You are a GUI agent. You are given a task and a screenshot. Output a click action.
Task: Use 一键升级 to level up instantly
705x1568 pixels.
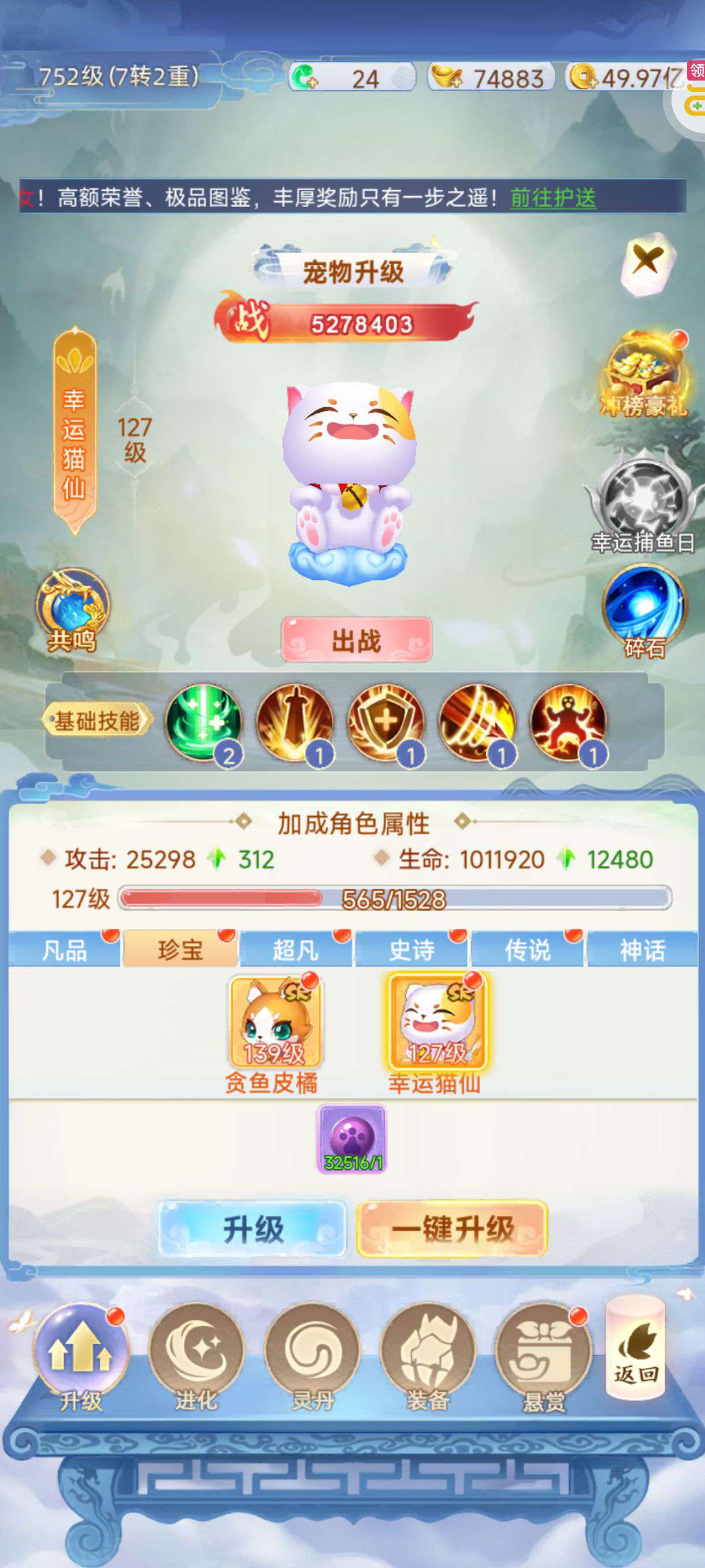(452, 1229)
